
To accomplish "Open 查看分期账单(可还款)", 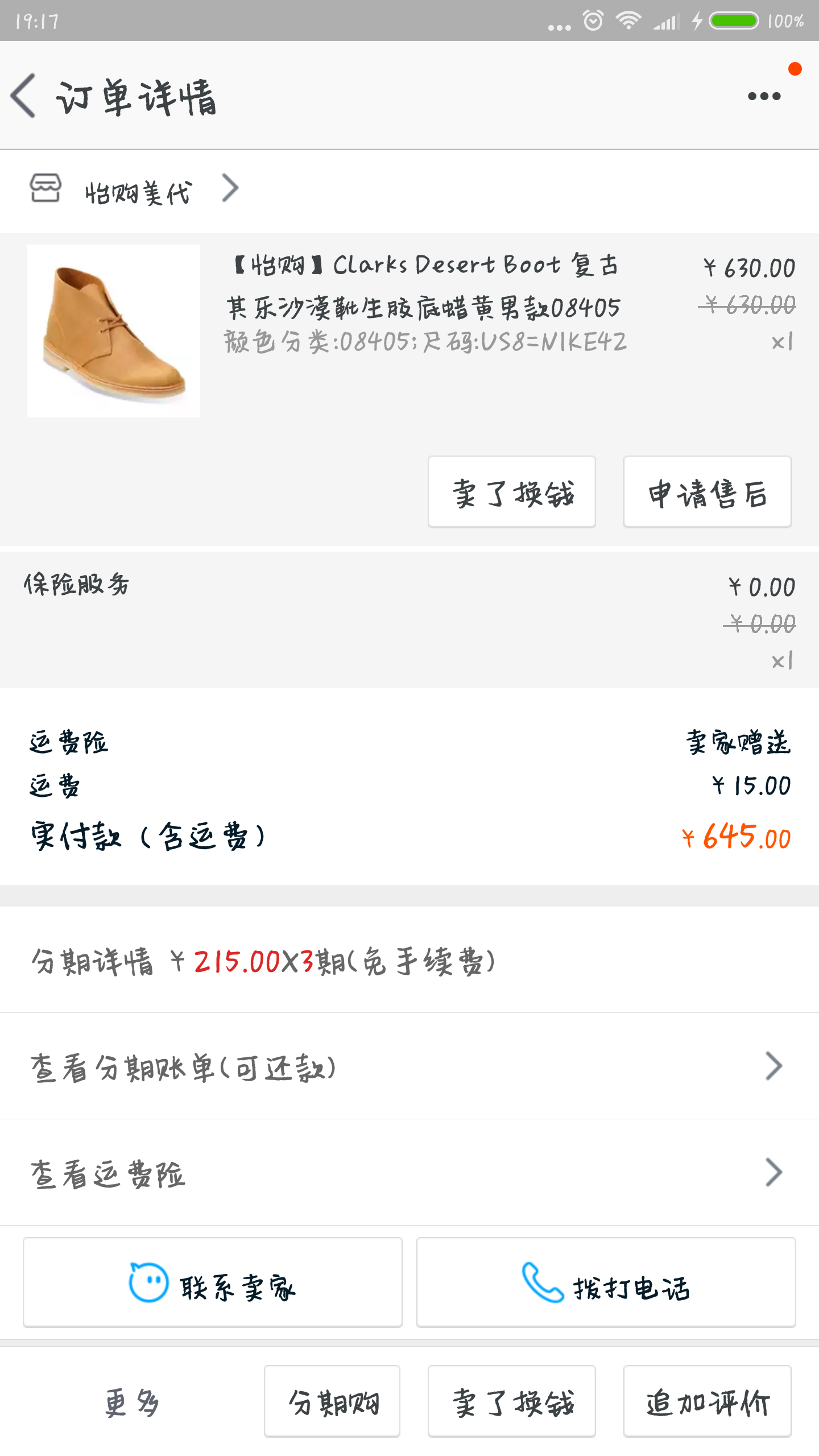I will pos(409,1066).
